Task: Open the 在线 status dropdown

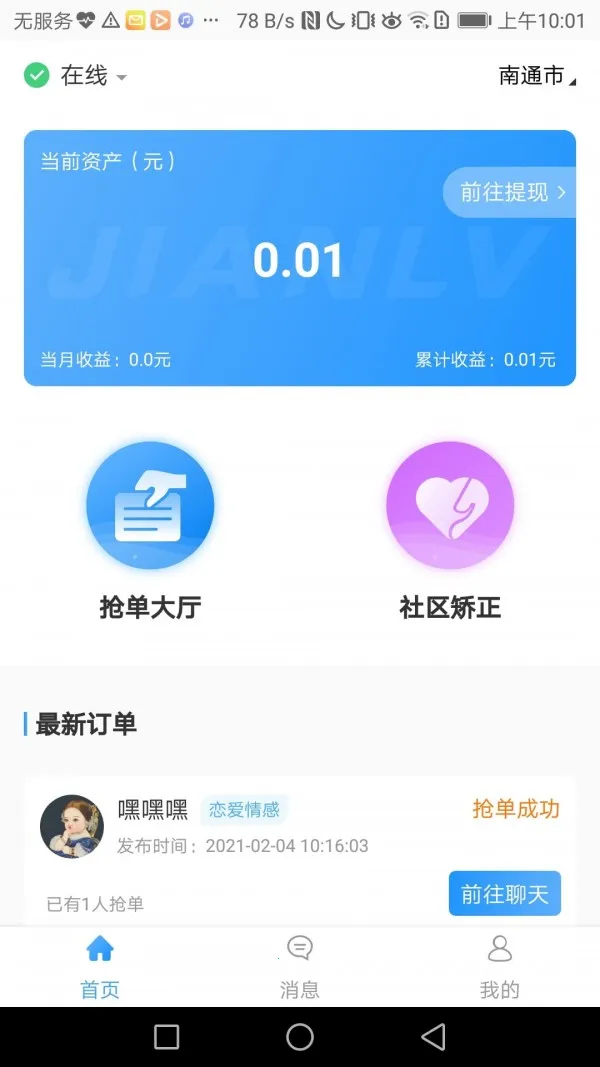Action: tap(78, 76)
